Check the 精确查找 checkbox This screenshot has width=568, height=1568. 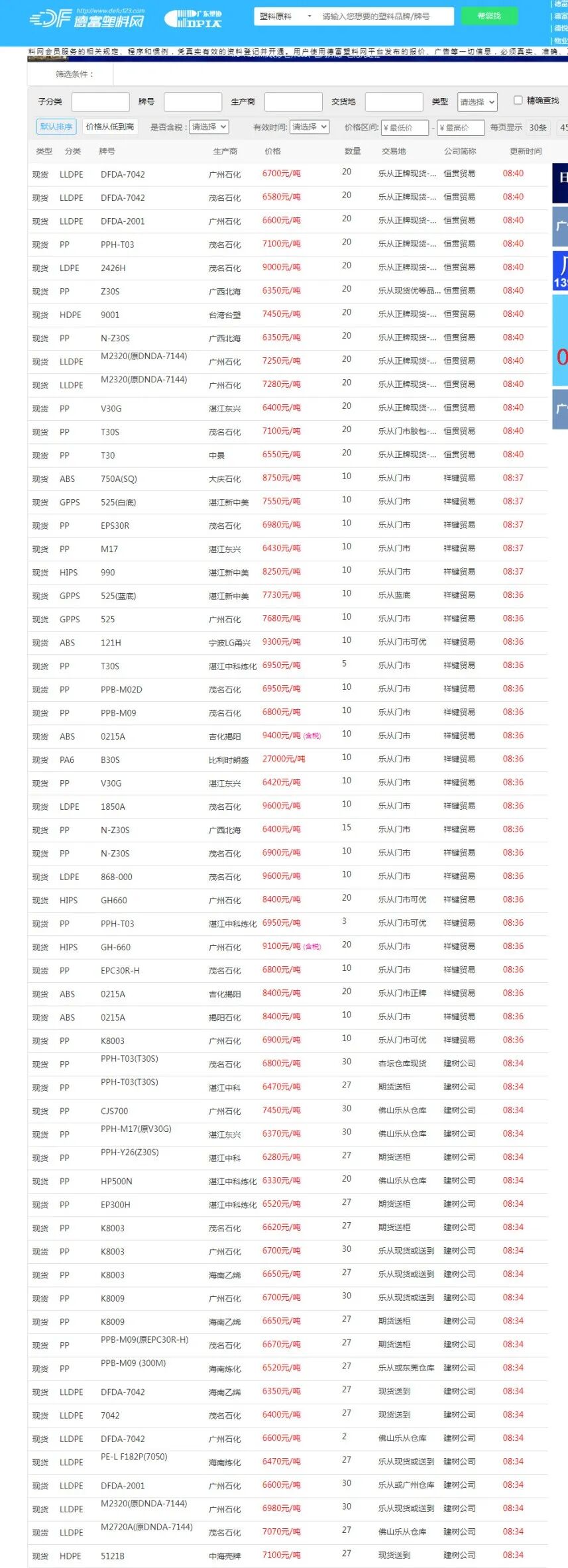pos(518,100)
